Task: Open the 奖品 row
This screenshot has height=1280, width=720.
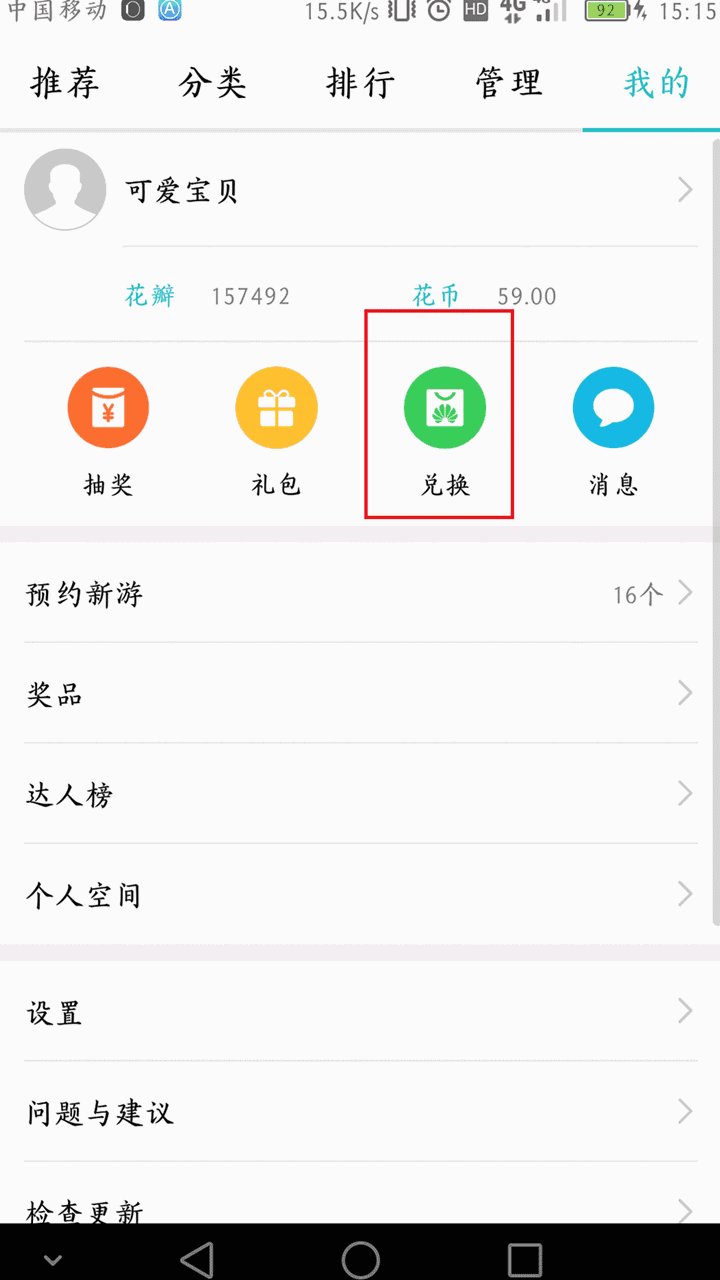Action: pos(360,694)
